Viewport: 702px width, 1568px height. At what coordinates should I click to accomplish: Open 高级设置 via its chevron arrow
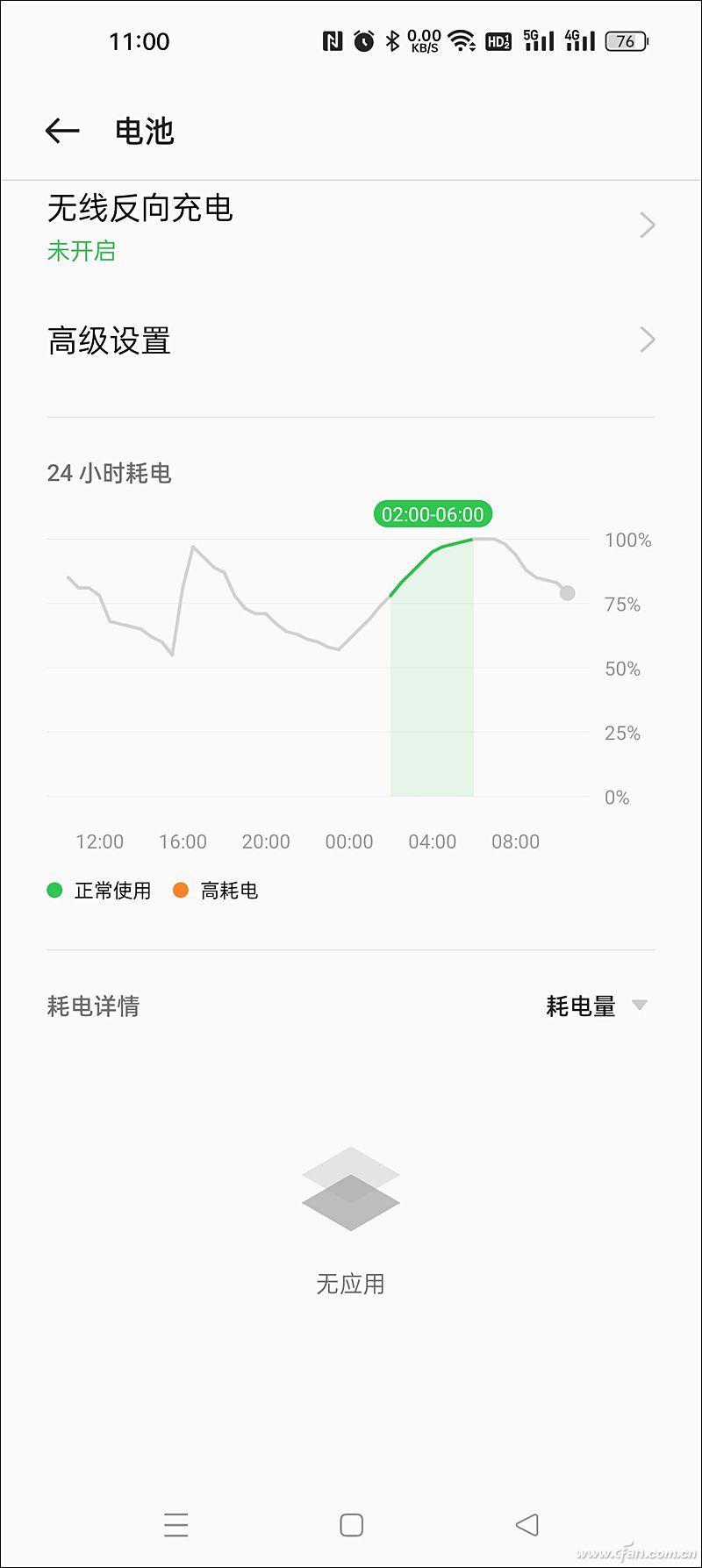point(647,339)
